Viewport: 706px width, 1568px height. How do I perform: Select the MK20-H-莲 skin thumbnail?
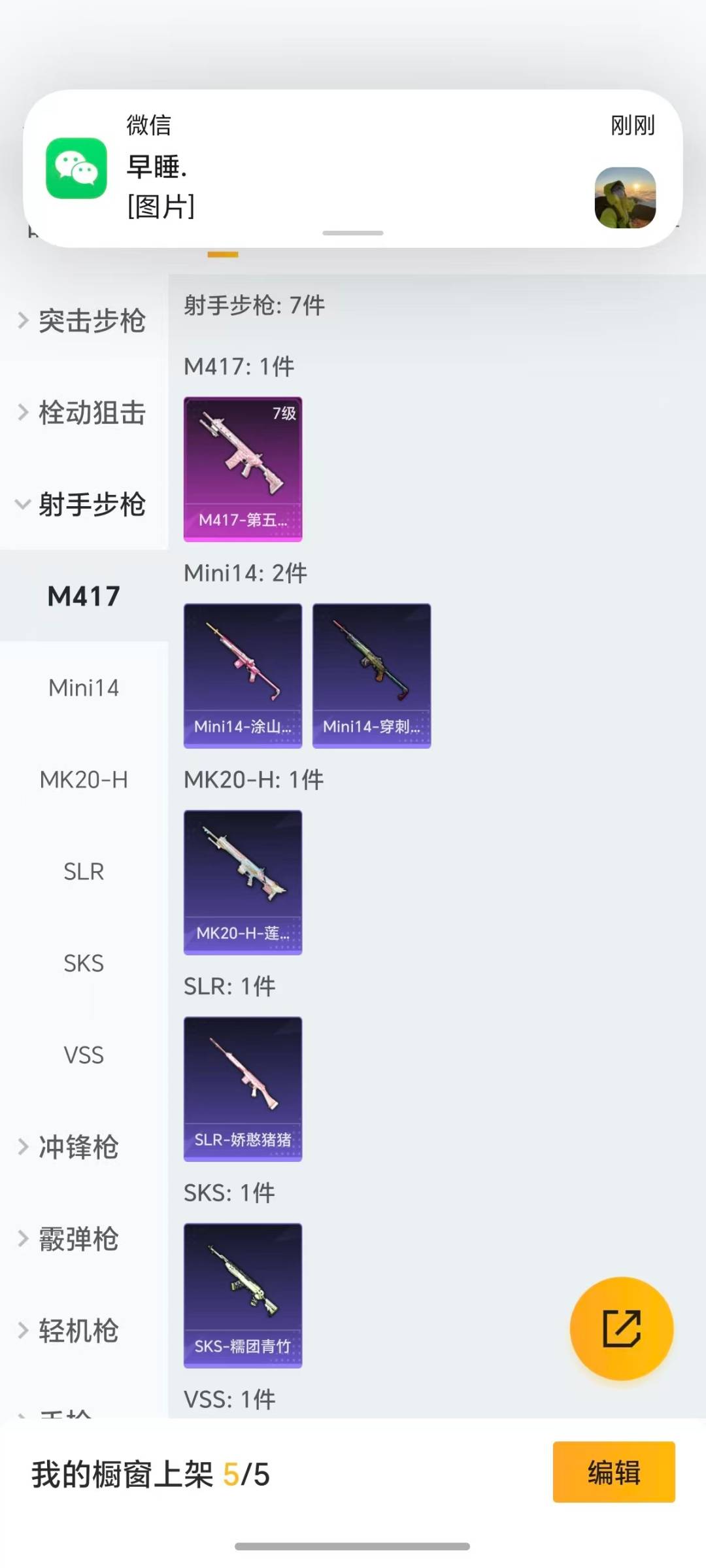(x=243, y=881)
